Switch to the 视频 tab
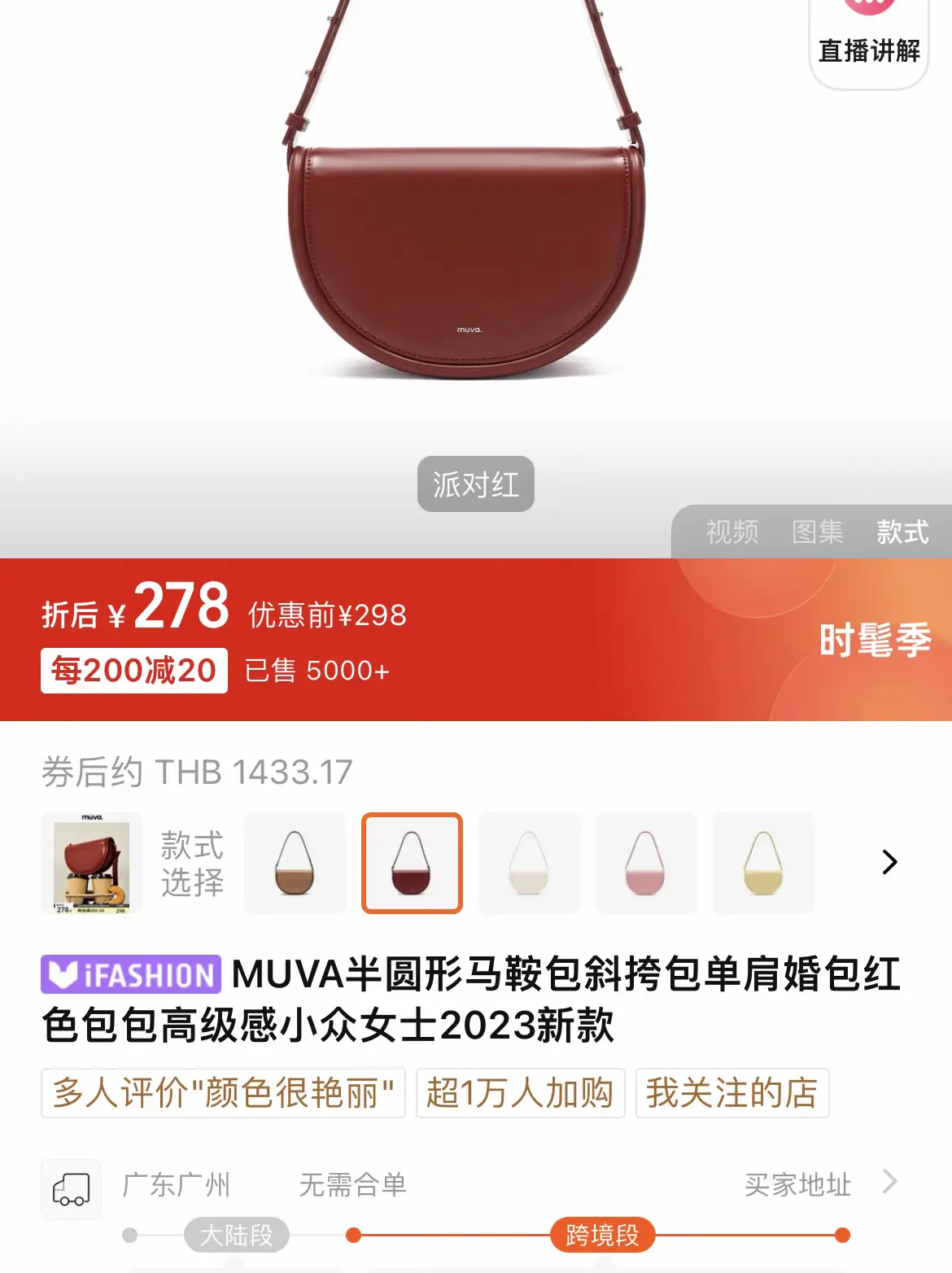 coord(732,532)
